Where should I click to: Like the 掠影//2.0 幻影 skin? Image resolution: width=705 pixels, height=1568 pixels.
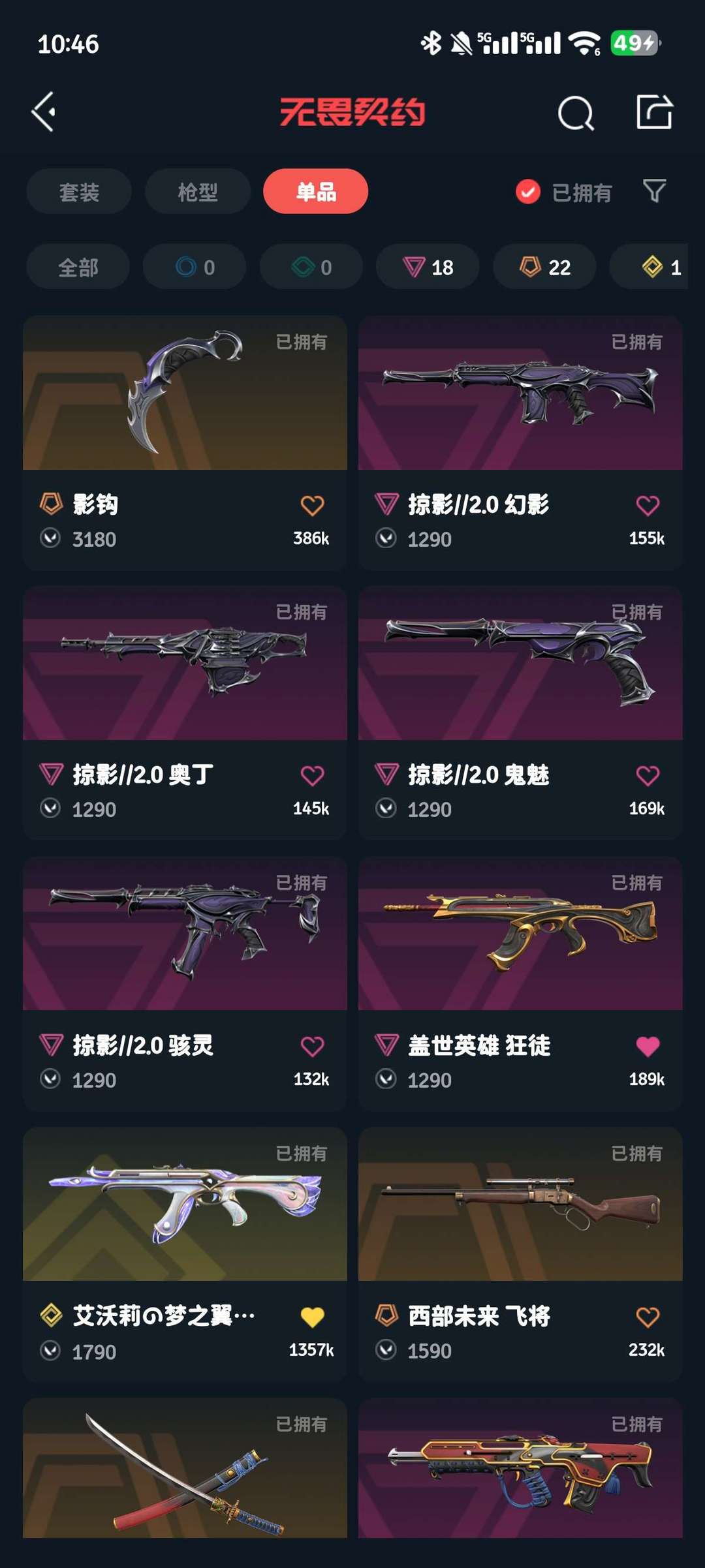point(648,505)
